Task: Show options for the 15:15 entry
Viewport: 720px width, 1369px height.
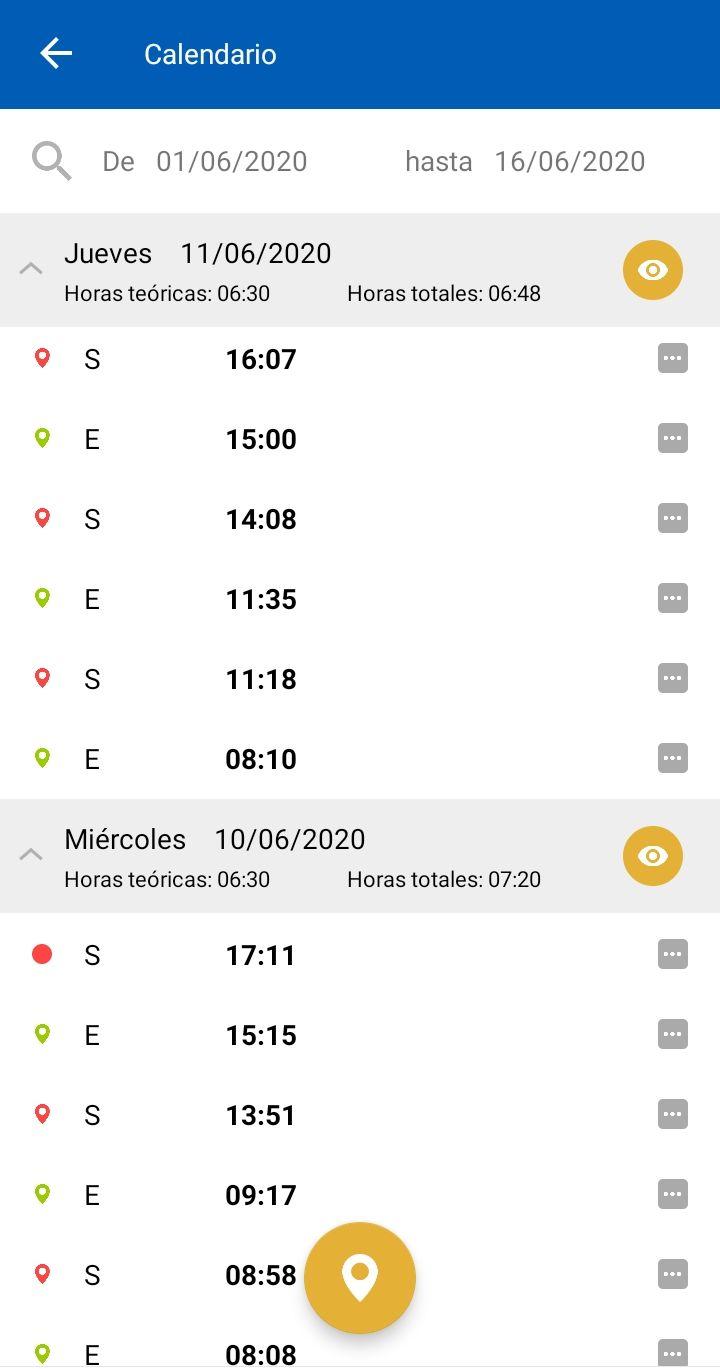Action: 673,1034
